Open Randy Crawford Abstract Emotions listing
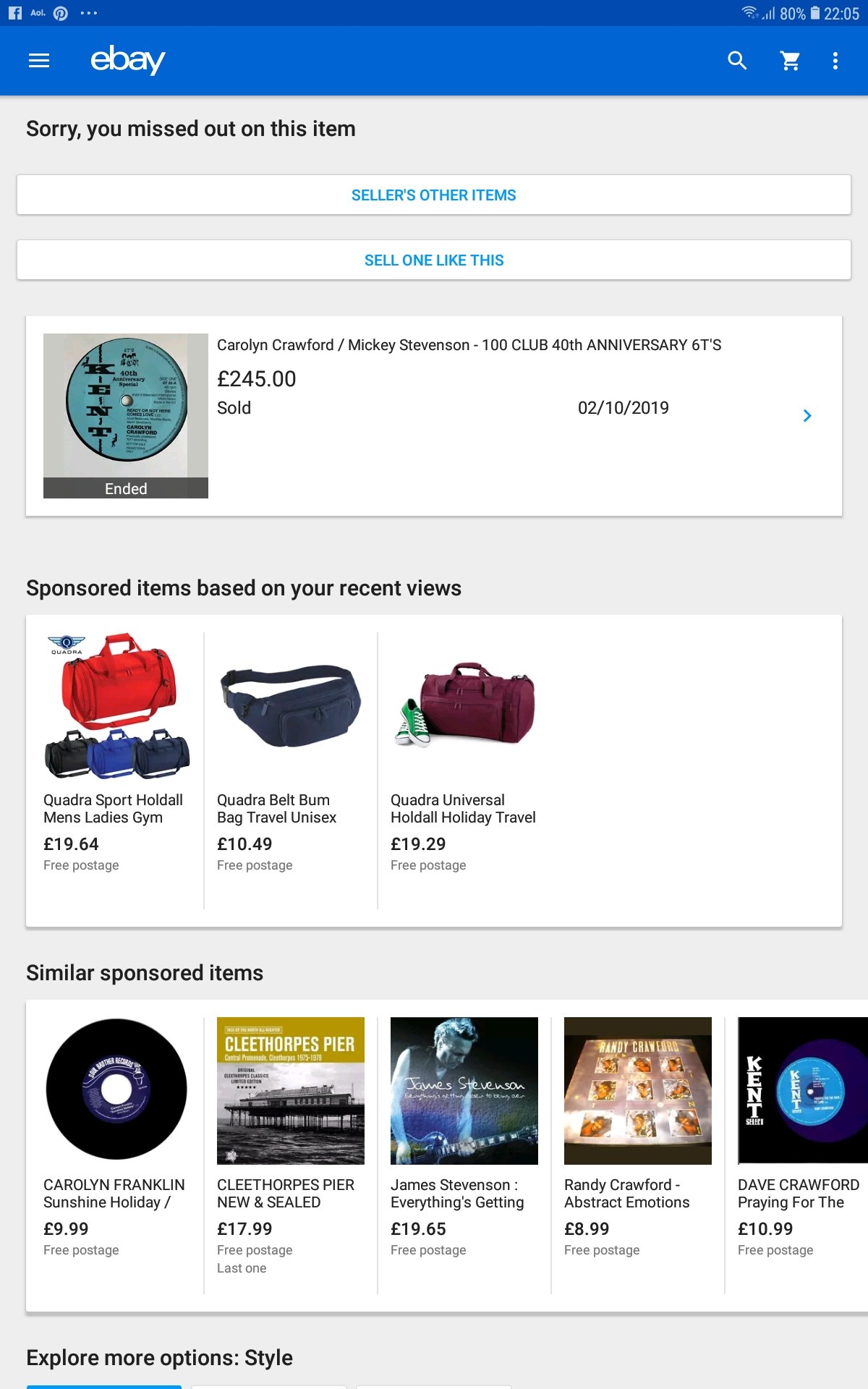The height and width of the screenshot is (1389, 868). (637, 1143)
